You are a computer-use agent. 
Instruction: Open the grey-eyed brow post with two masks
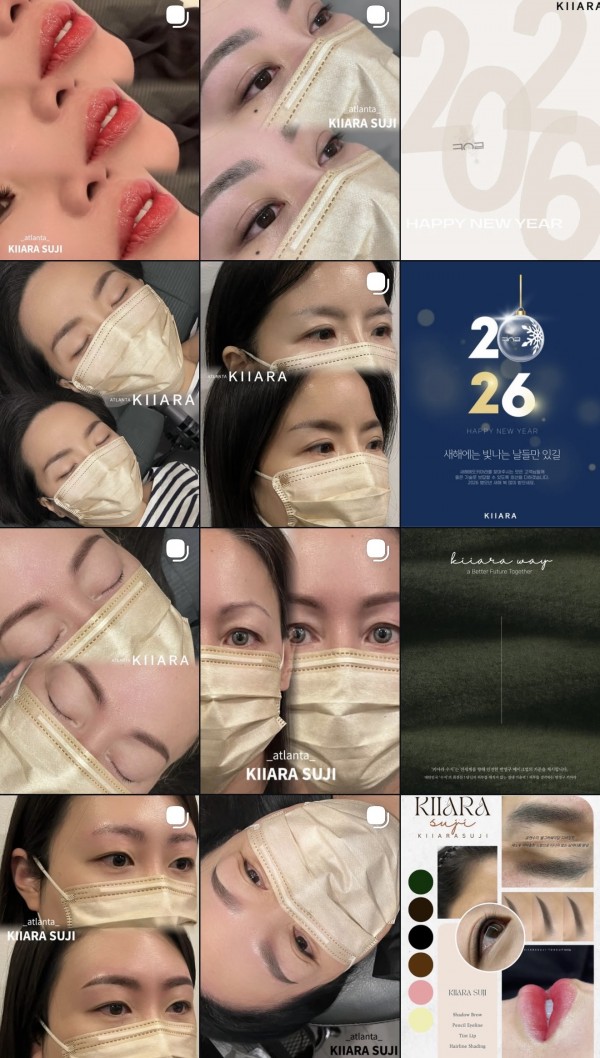299,660
